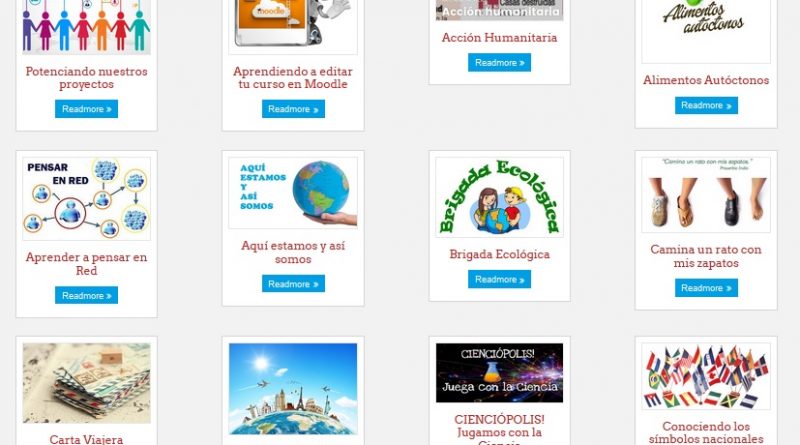This screenshot has height=445, width=800.
Task: Open the Camina un rato con mis zapatos image
Action: point(706,194)
